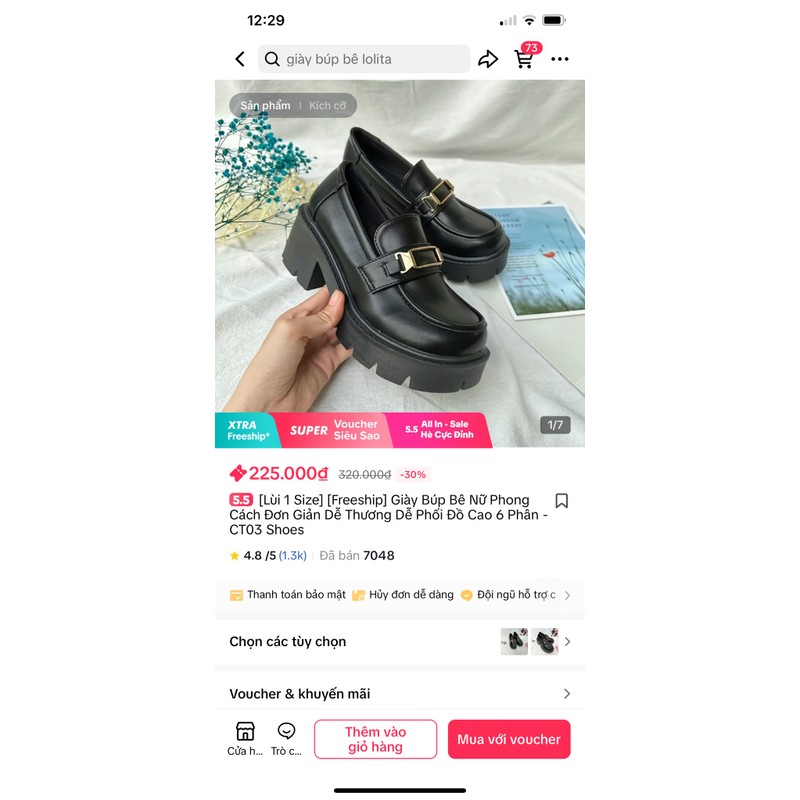Open the search box with 'giày búp bê lolita'
Image resolution: width=800 pixels, height=800 pixels.
pos(364,59)
